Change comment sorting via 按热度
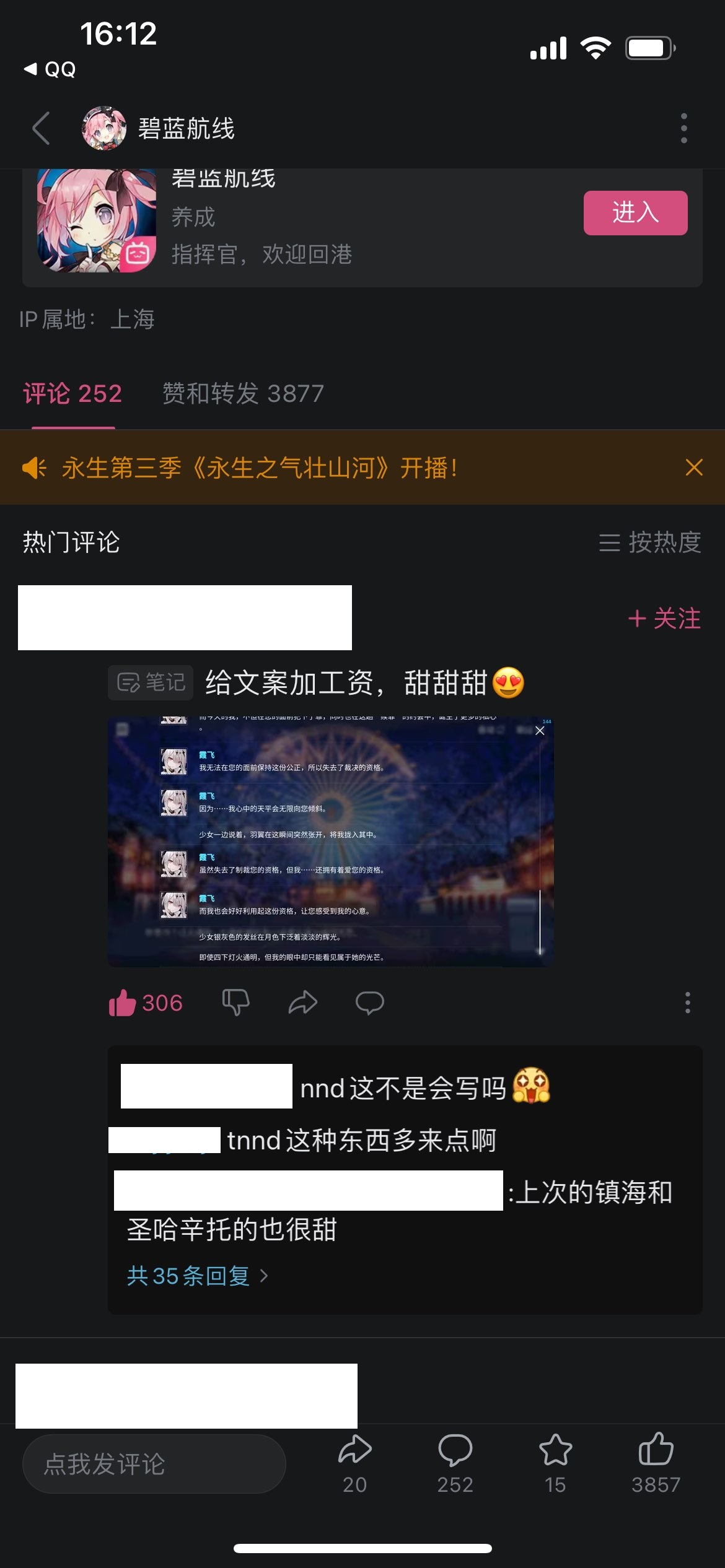This screenshot has width=725, height=1568. pyautogui.click(x=650, y=542)
